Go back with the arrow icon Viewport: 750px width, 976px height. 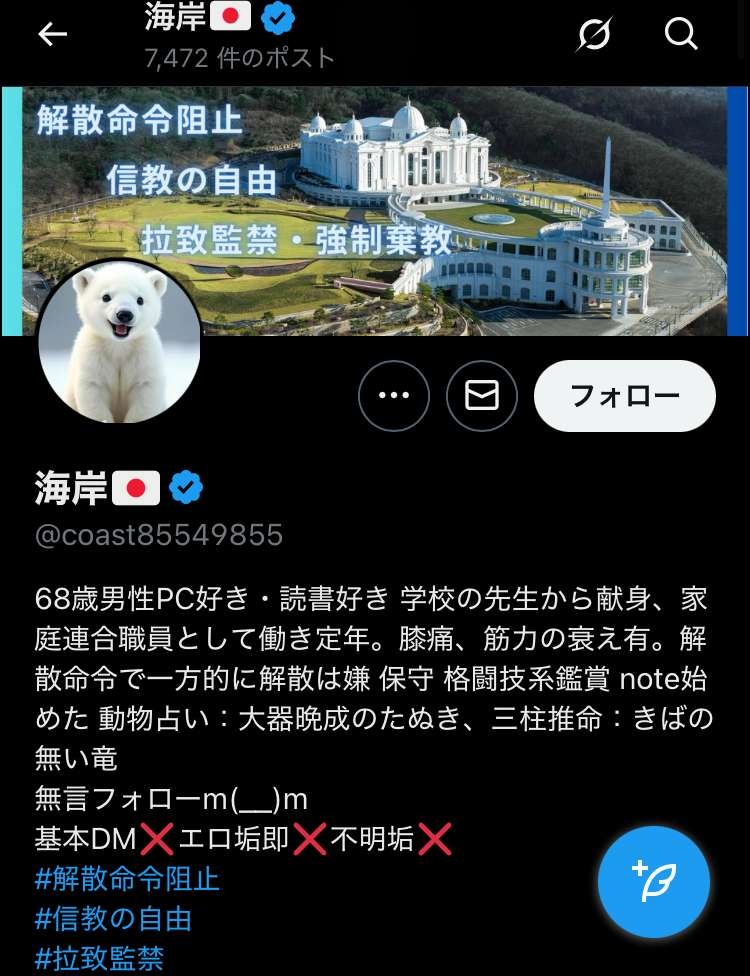tap(52, 34)
